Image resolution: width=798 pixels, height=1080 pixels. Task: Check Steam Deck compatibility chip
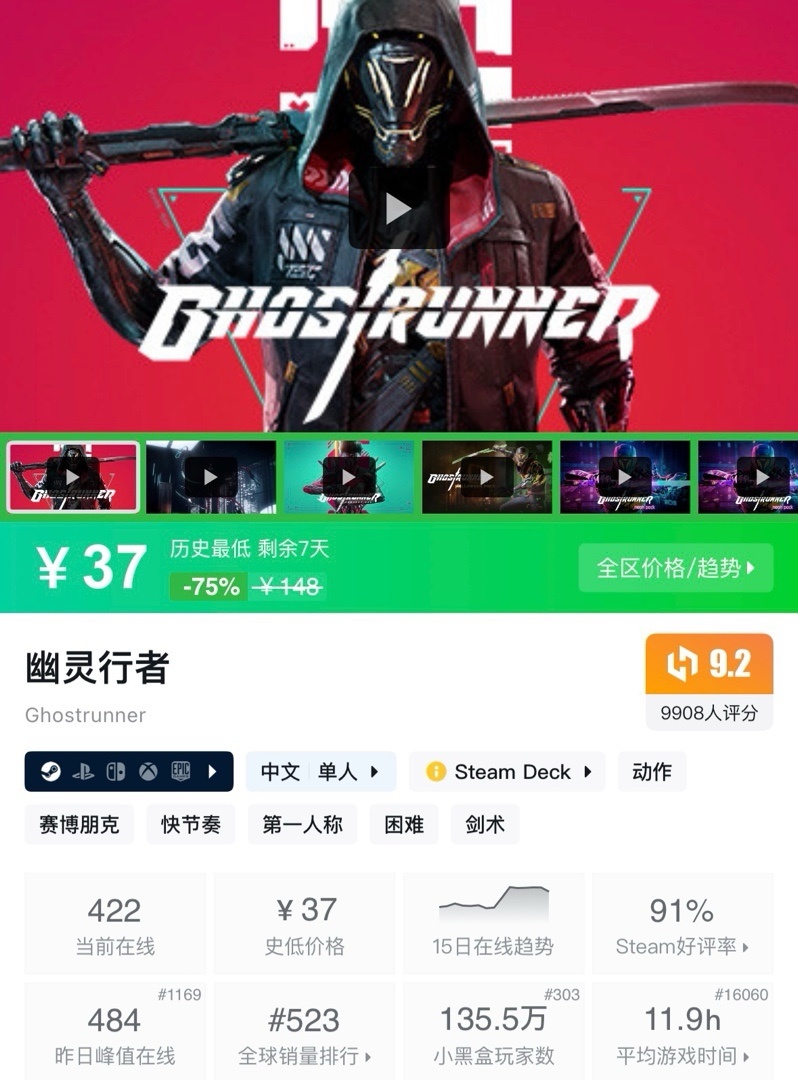click(x=507, y=772)
